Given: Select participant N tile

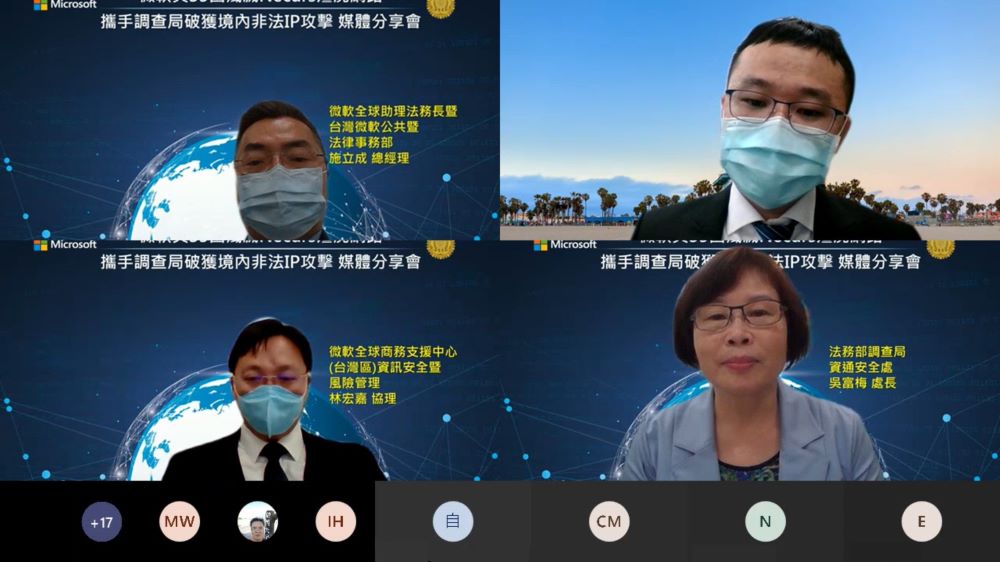Looking at the screenshot, I should [765, 522].
